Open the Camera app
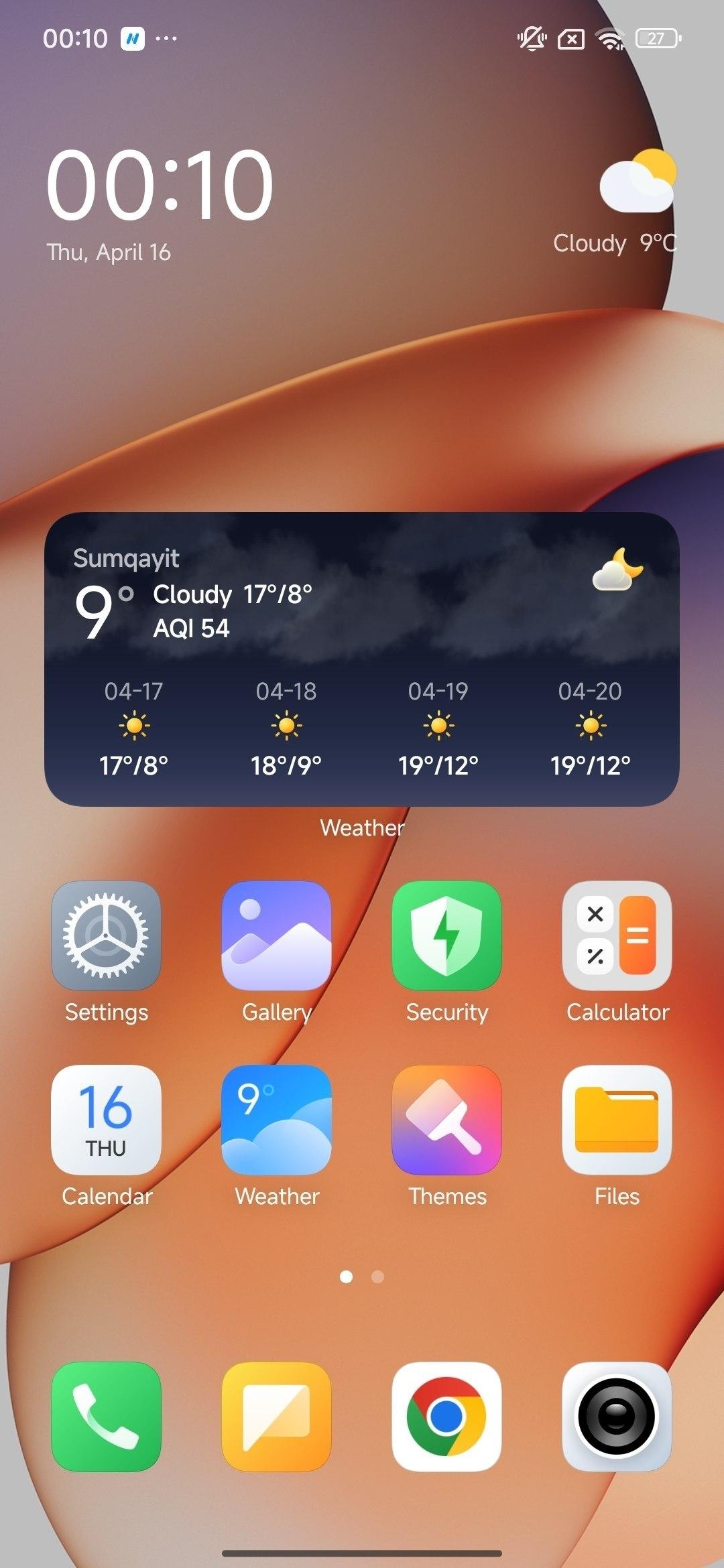This screenshot has height=1568, width=724. pyautogui.click(x=617, y=1417)
